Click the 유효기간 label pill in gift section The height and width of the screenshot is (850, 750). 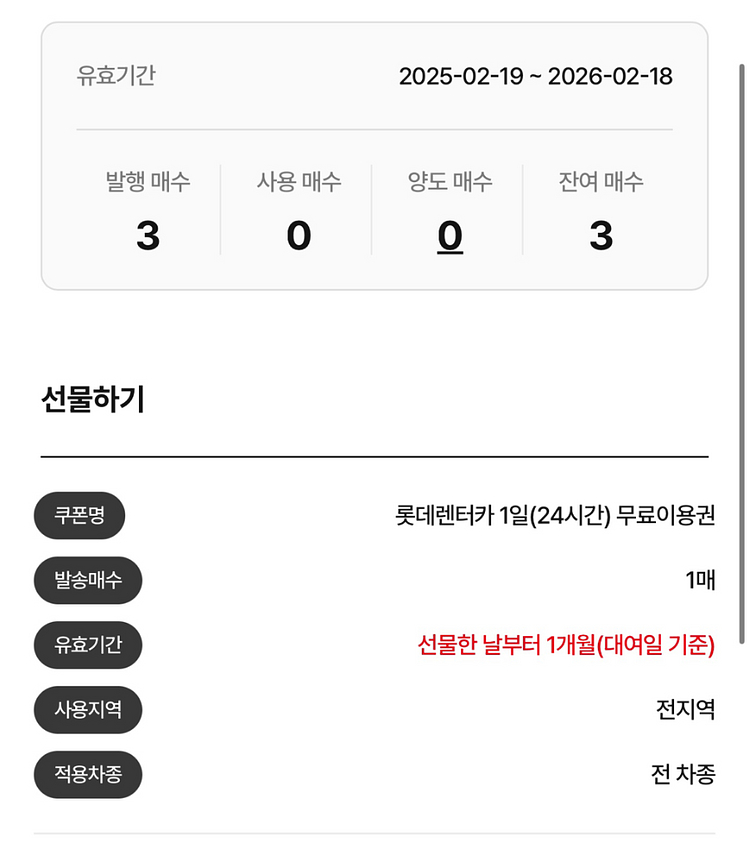coord(88,645)
